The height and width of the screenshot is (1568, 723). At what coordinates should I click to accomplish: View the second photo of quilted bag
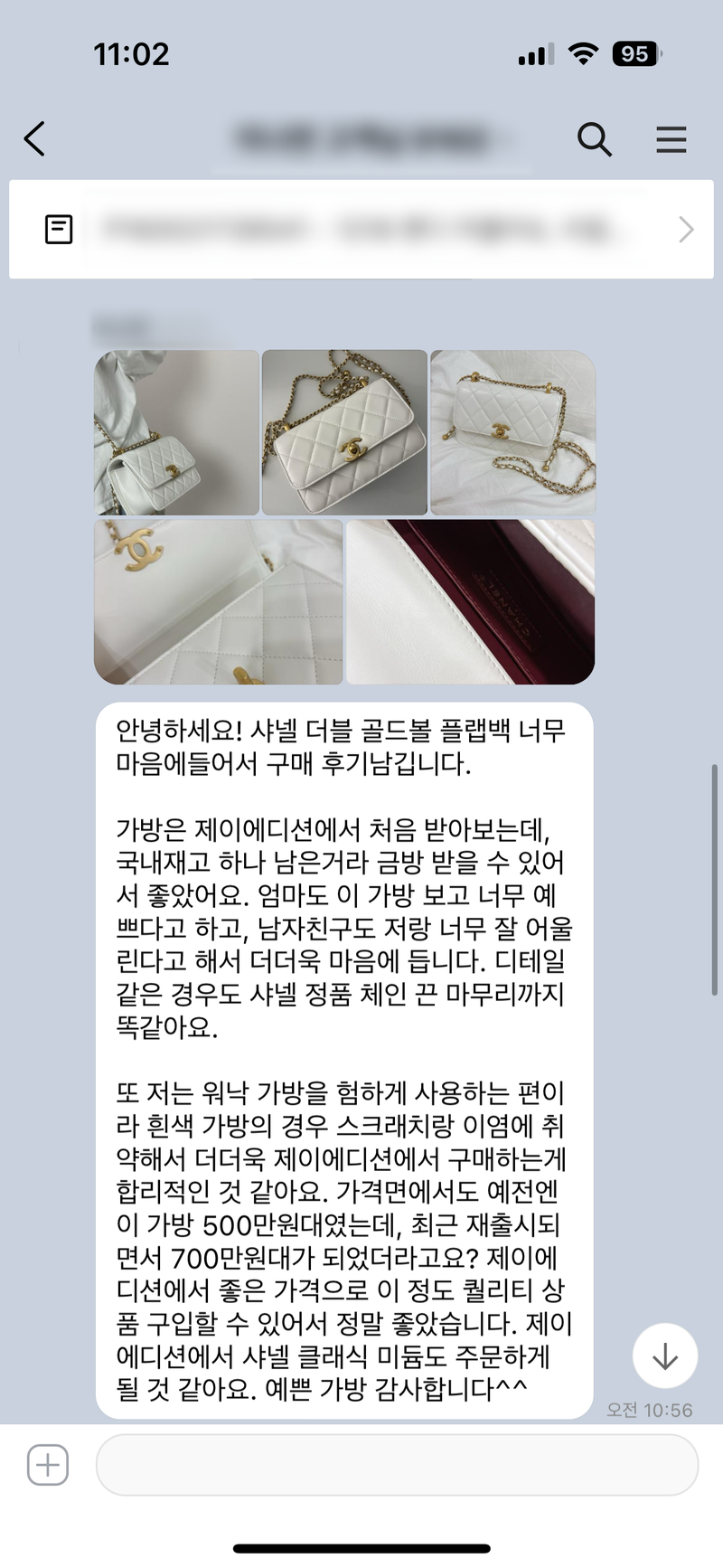(x=344, y=432)
